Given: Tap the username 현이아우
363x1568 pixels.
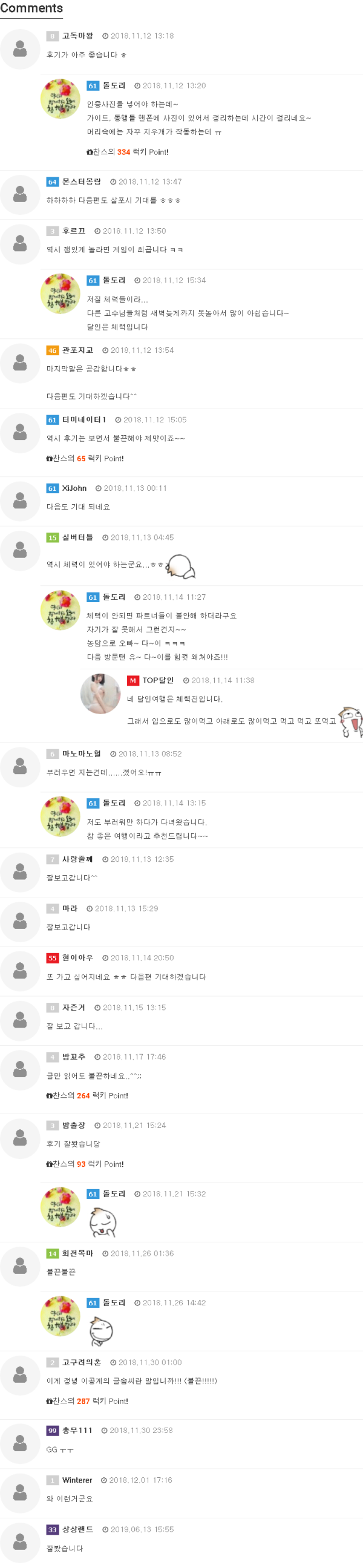Looking at the screenshot, I should 77,957.
